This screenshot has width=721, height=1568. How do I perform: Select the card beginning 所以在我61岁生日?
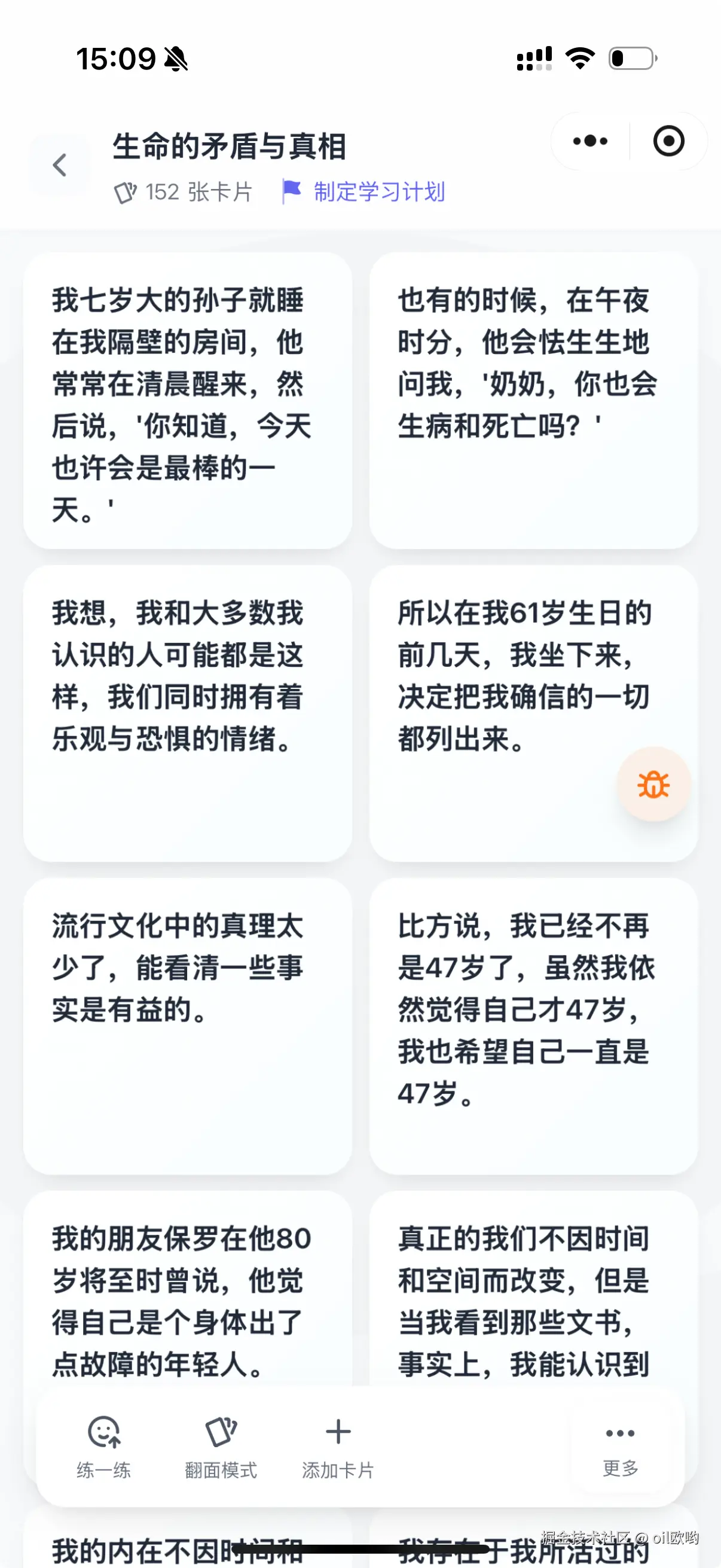[x=511, y=713]
